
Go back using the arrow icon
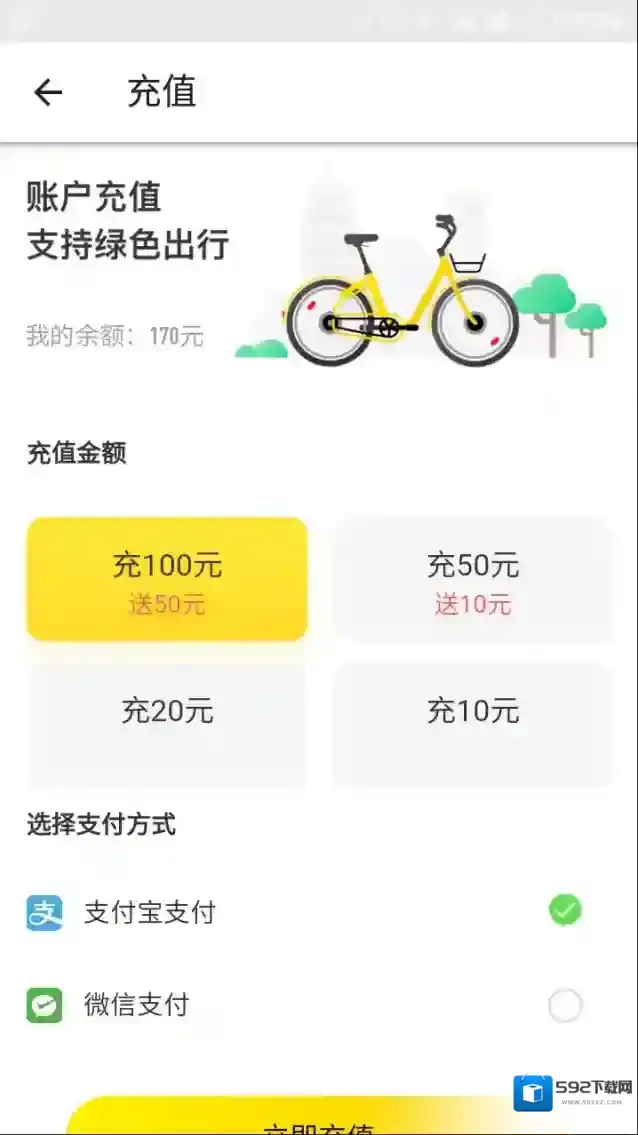pyautogui.click(x=48, y=93)
